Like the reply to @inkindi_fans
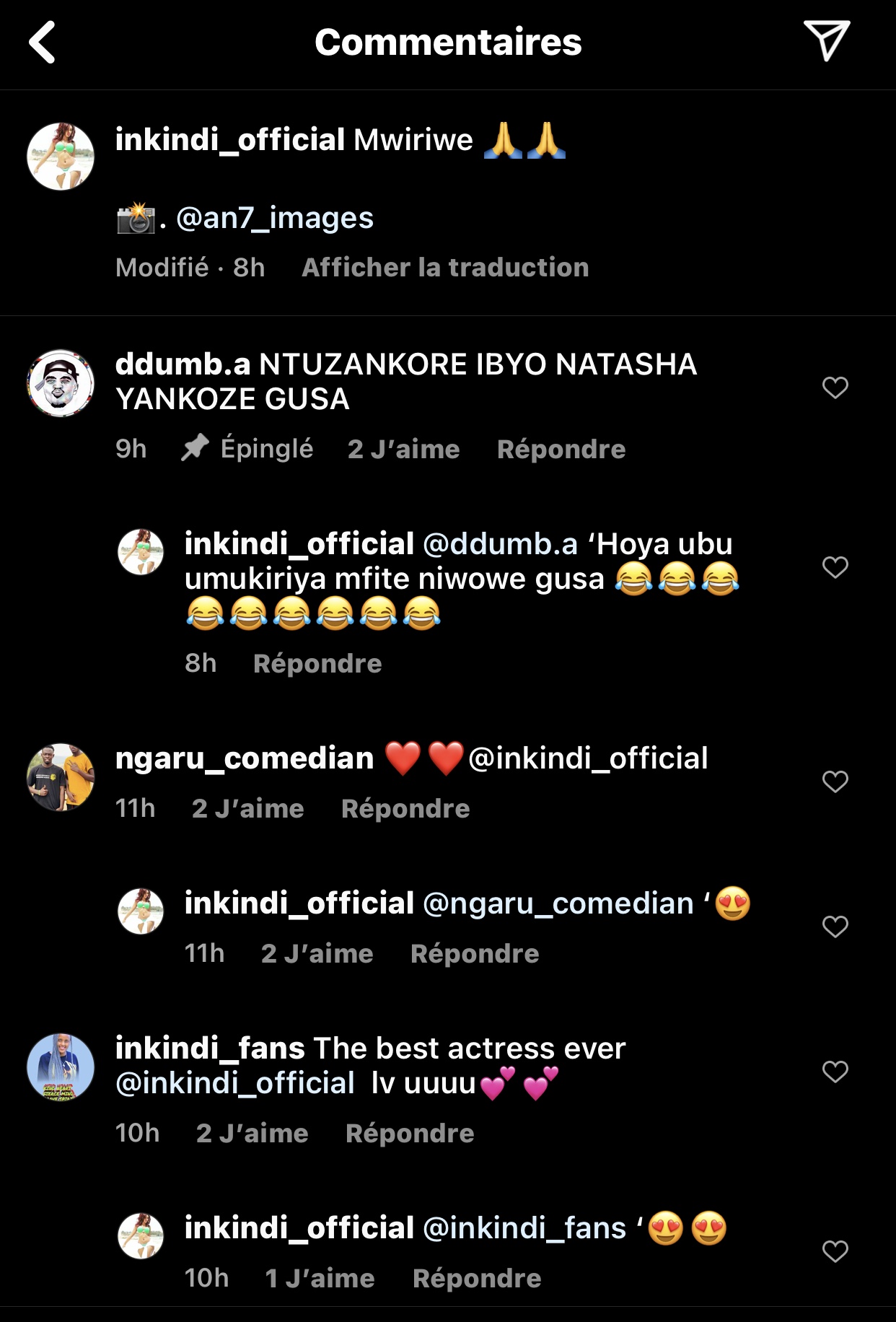 click(x=835, y=1251)
